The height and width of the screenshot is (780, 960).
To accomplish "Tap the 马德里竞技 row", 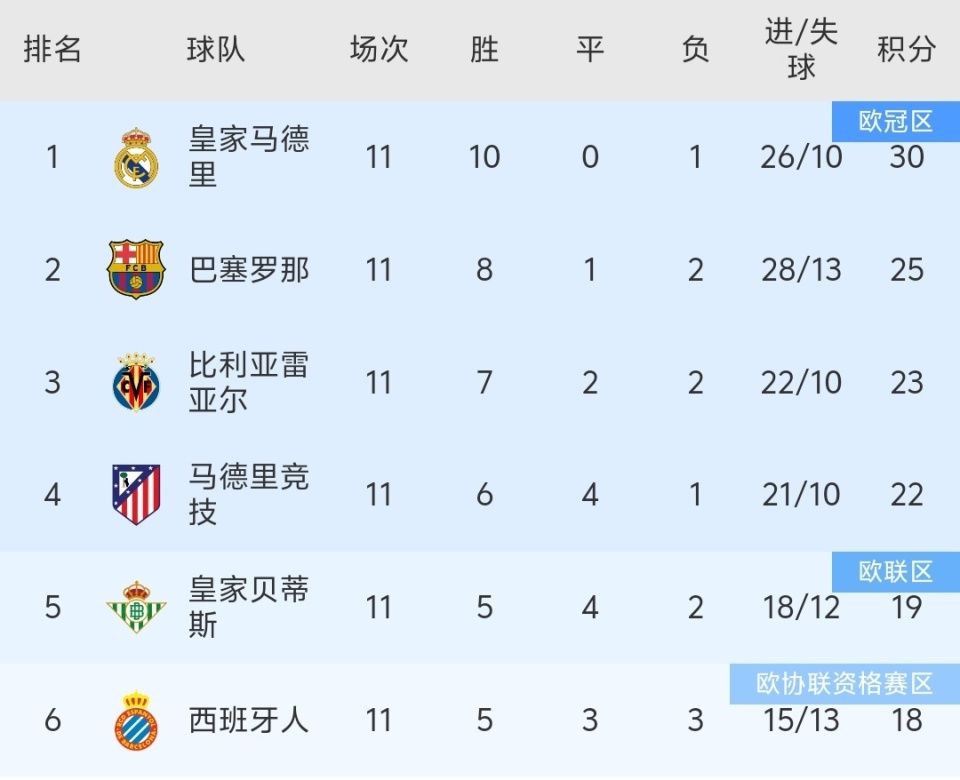I will click(x=249, y=495).
